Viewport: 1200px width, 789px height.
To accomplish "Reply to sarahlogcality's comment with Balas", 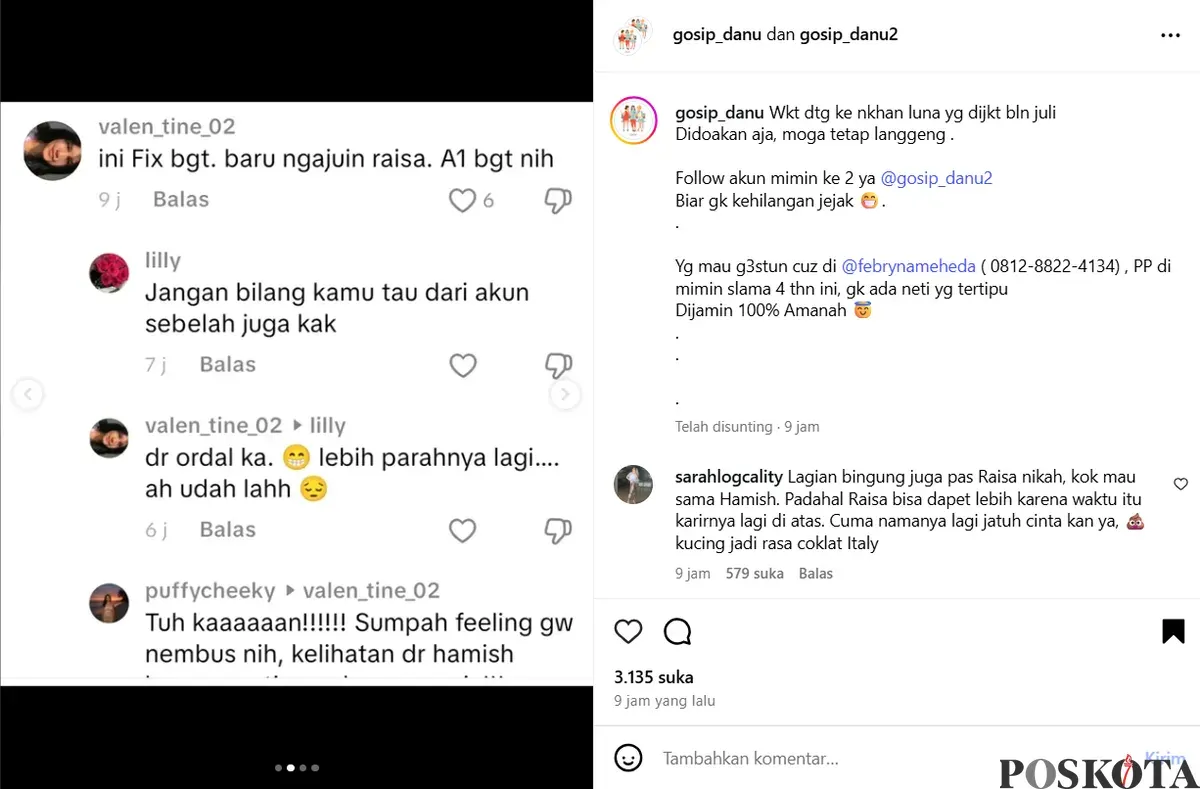I will coord(815,573).
